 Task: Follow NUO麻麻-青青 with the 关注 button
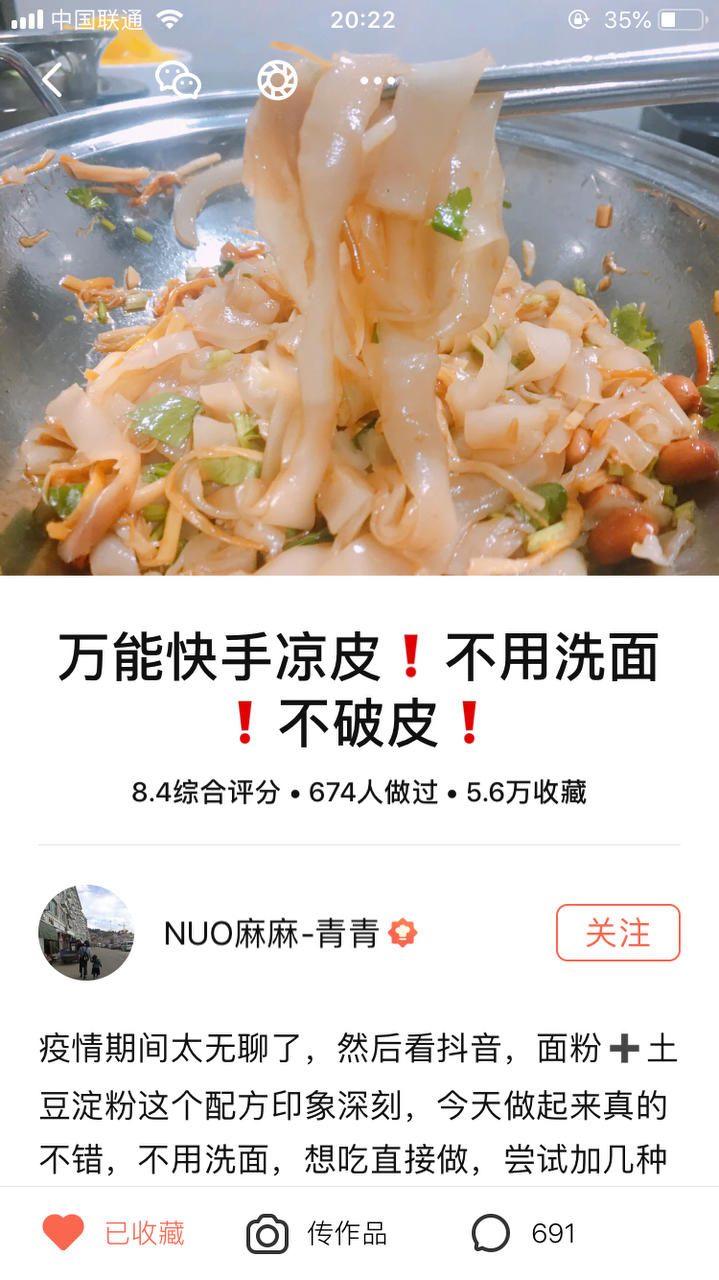click(x=617, y=932)
